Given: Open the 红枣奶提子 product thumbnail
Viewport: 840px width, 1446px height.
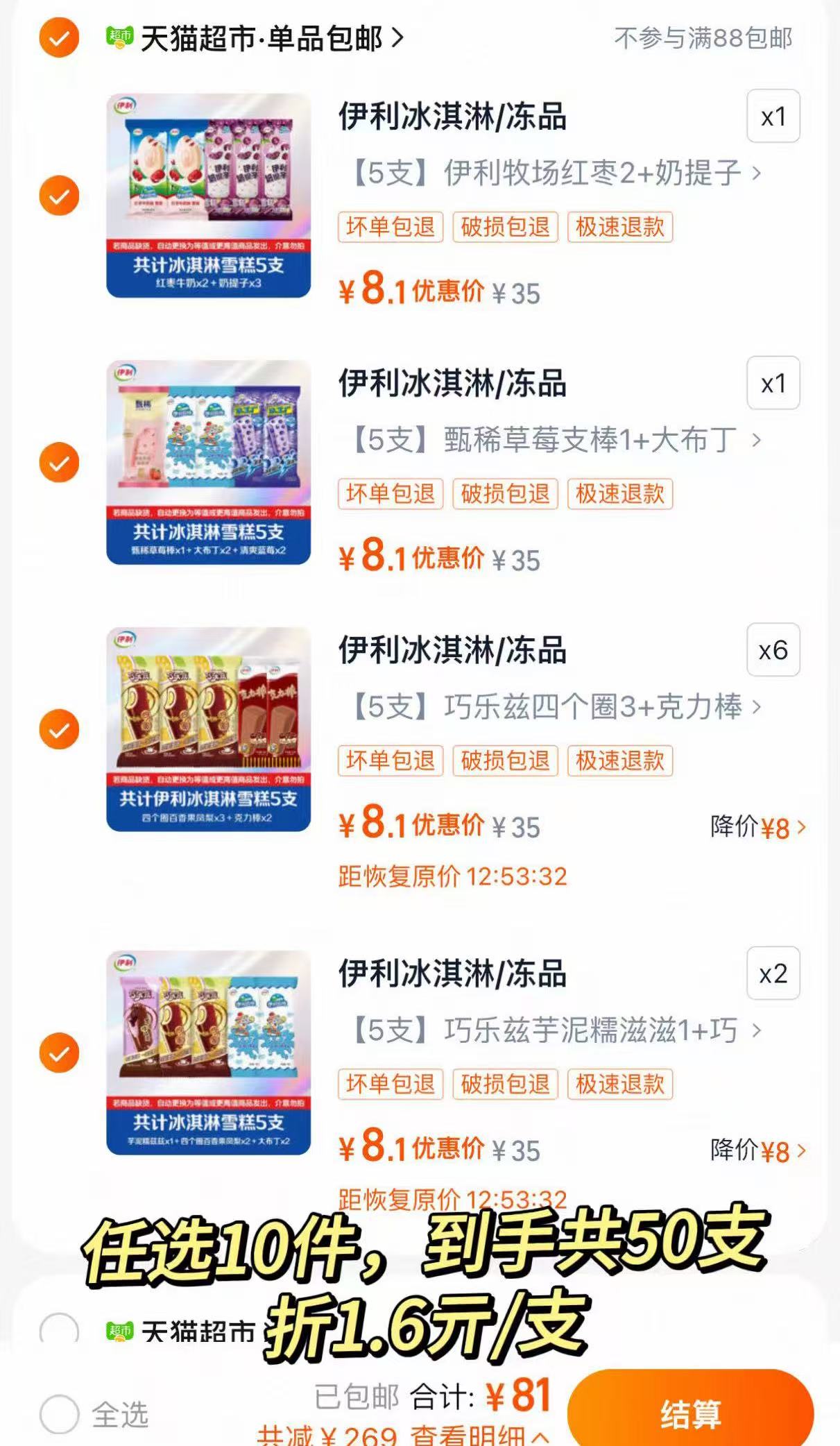Looking at the screenshot, I should (207, 194).
